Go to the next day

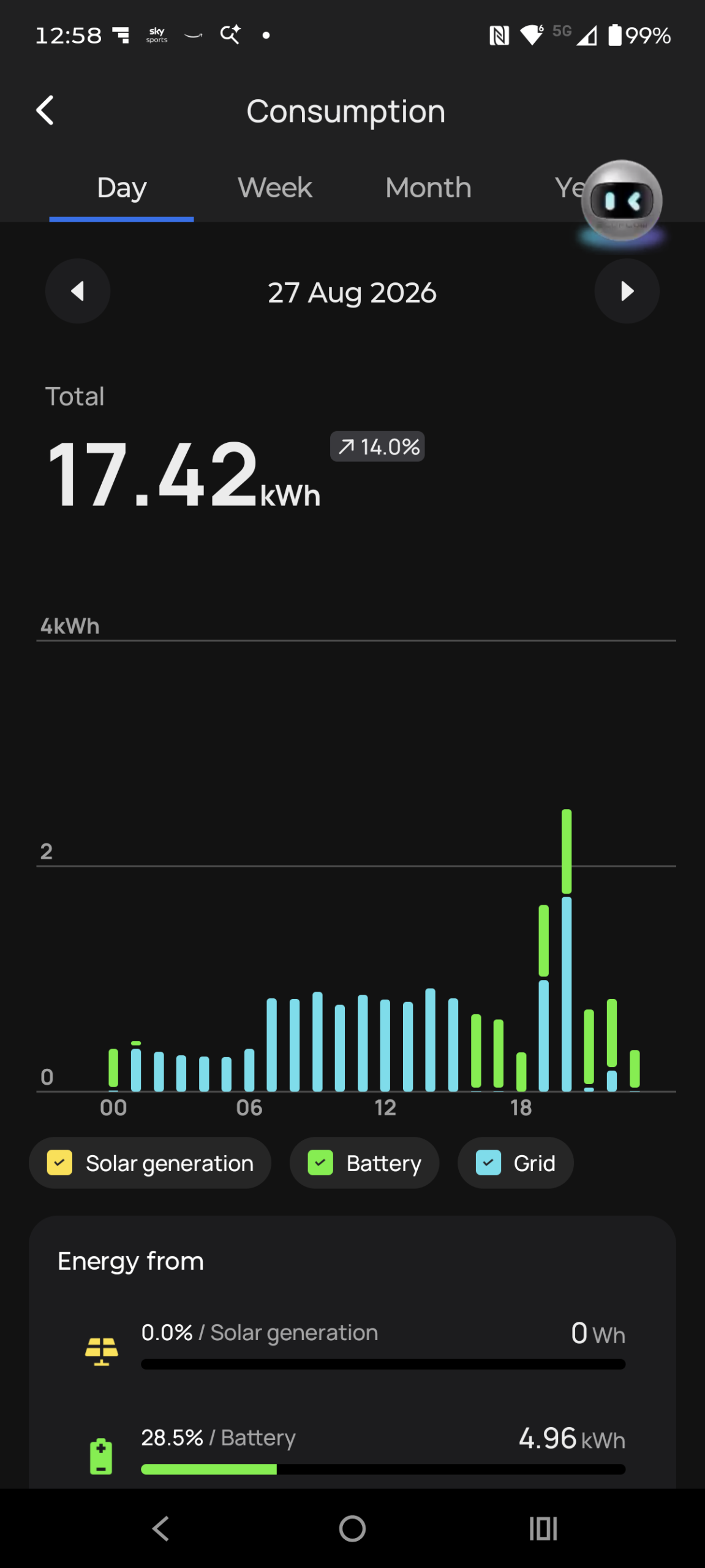pos(627,291)
